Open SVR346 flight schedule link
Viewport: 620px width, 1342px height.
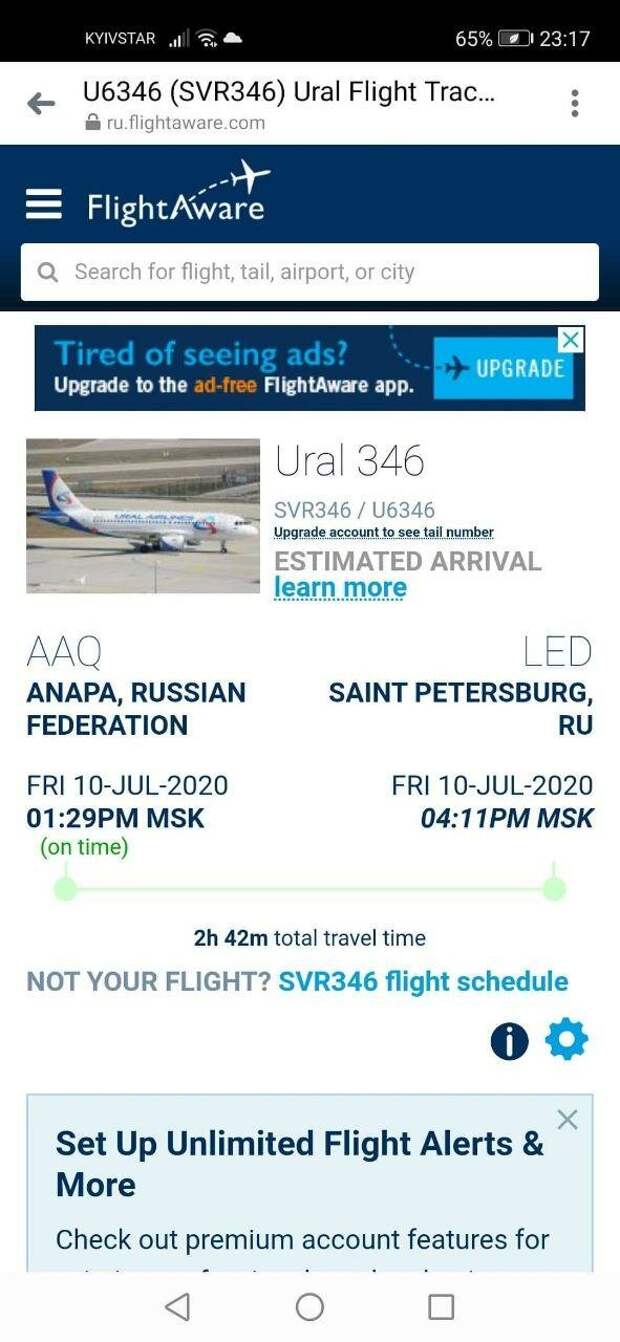(x=423, y=981)
